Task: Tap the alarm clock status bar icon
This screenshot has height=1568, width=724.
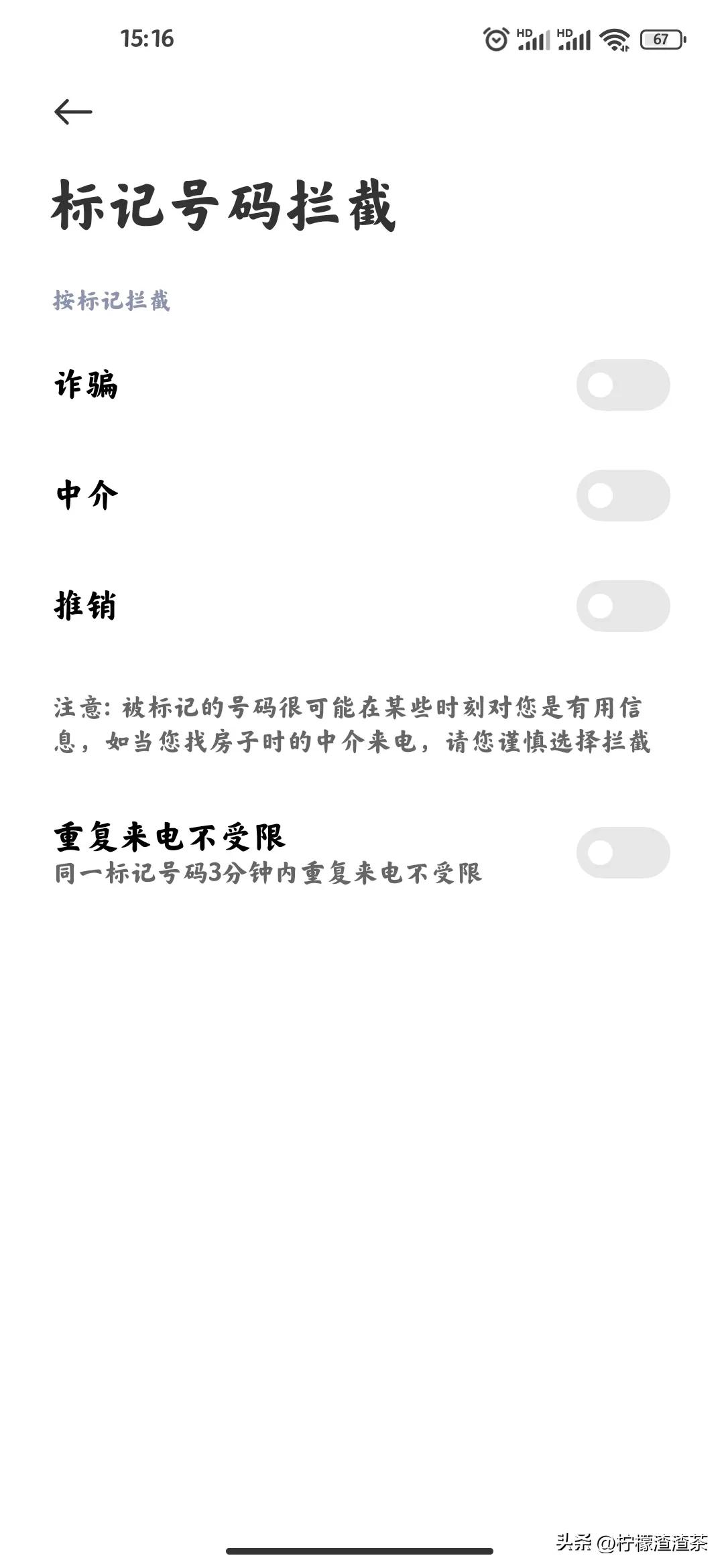Action: (495, 40)
